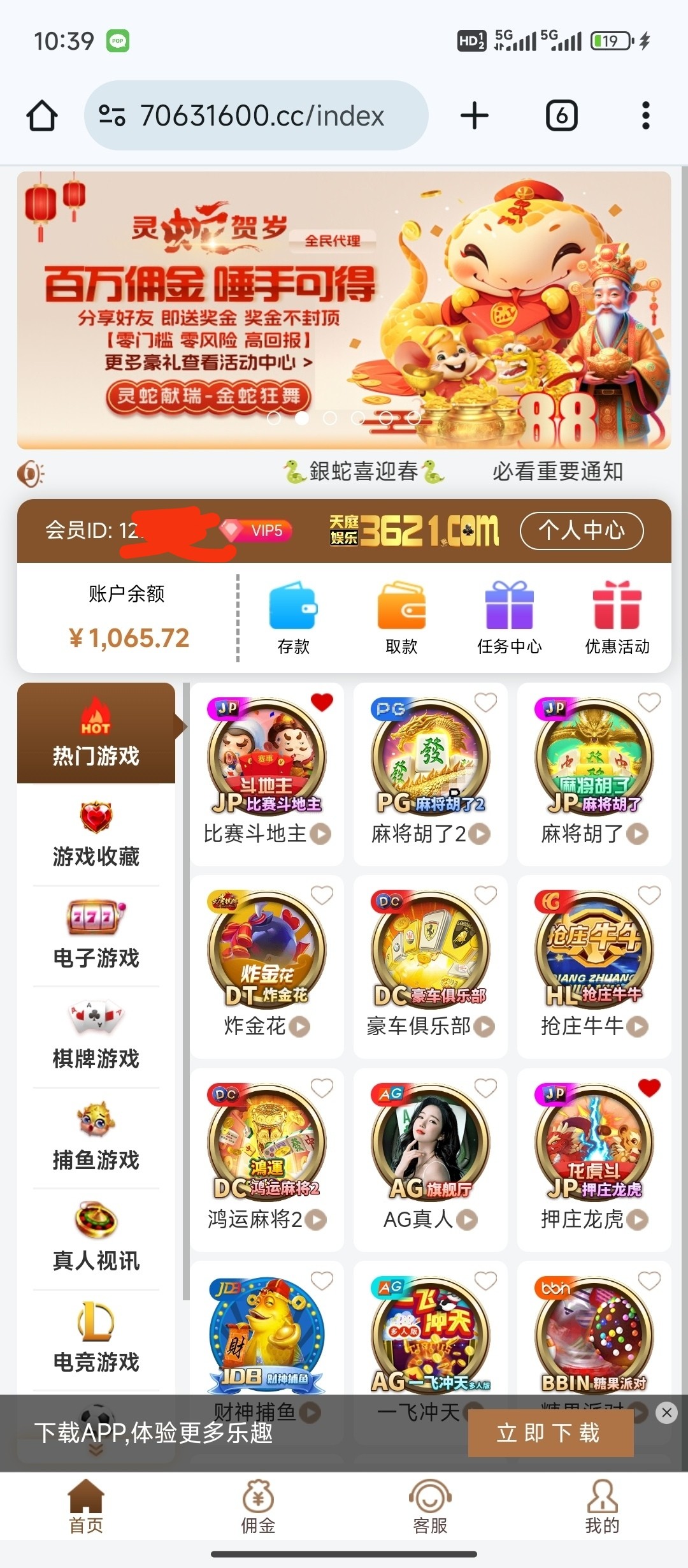Viewport: 688px width, 1568px height.
Task: Open 优惠活动 promotions
Action: pyautogui.click(x=617, y=617)
